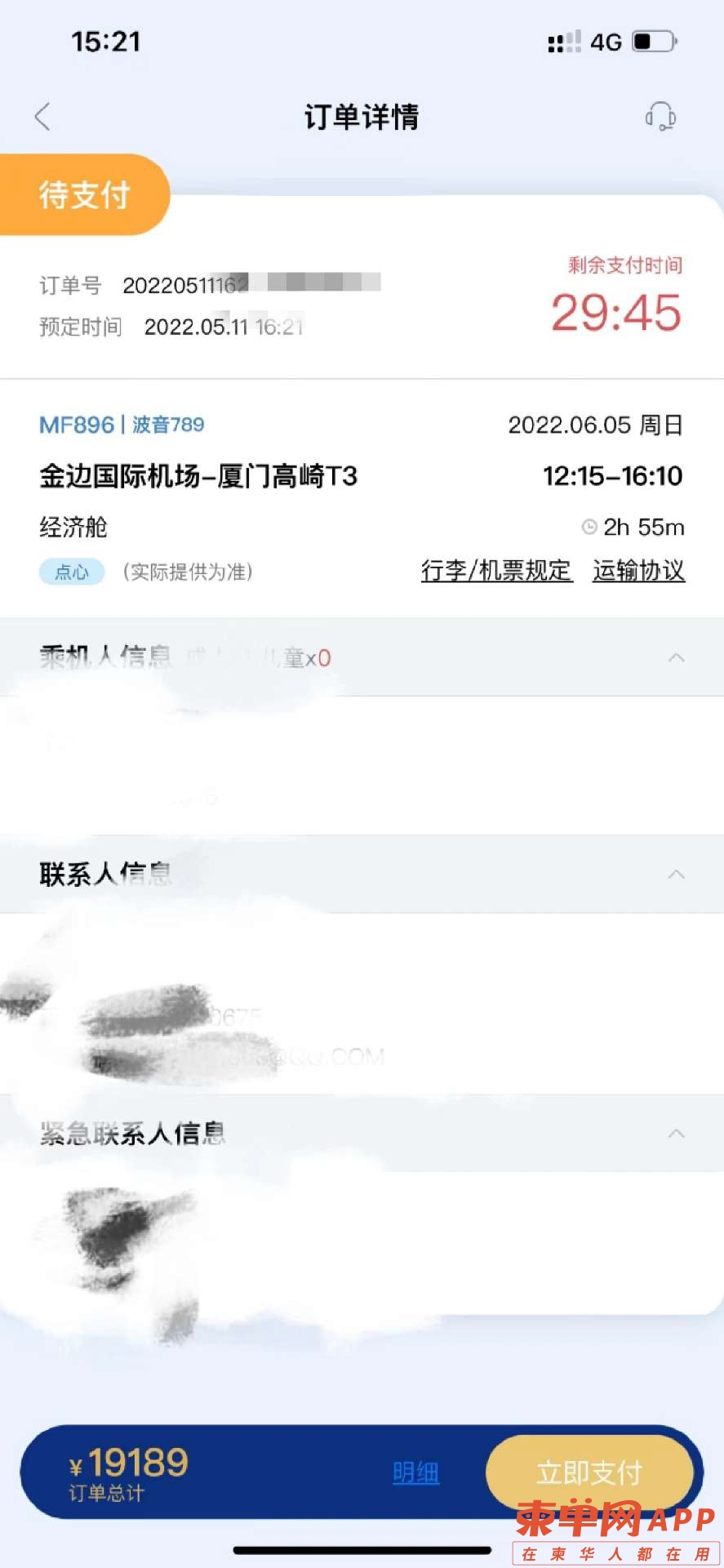This screenshot has height=1568, width=724.
Task: Collapse the 紧急联系人信息 section
Action: tap(676, 1134)
